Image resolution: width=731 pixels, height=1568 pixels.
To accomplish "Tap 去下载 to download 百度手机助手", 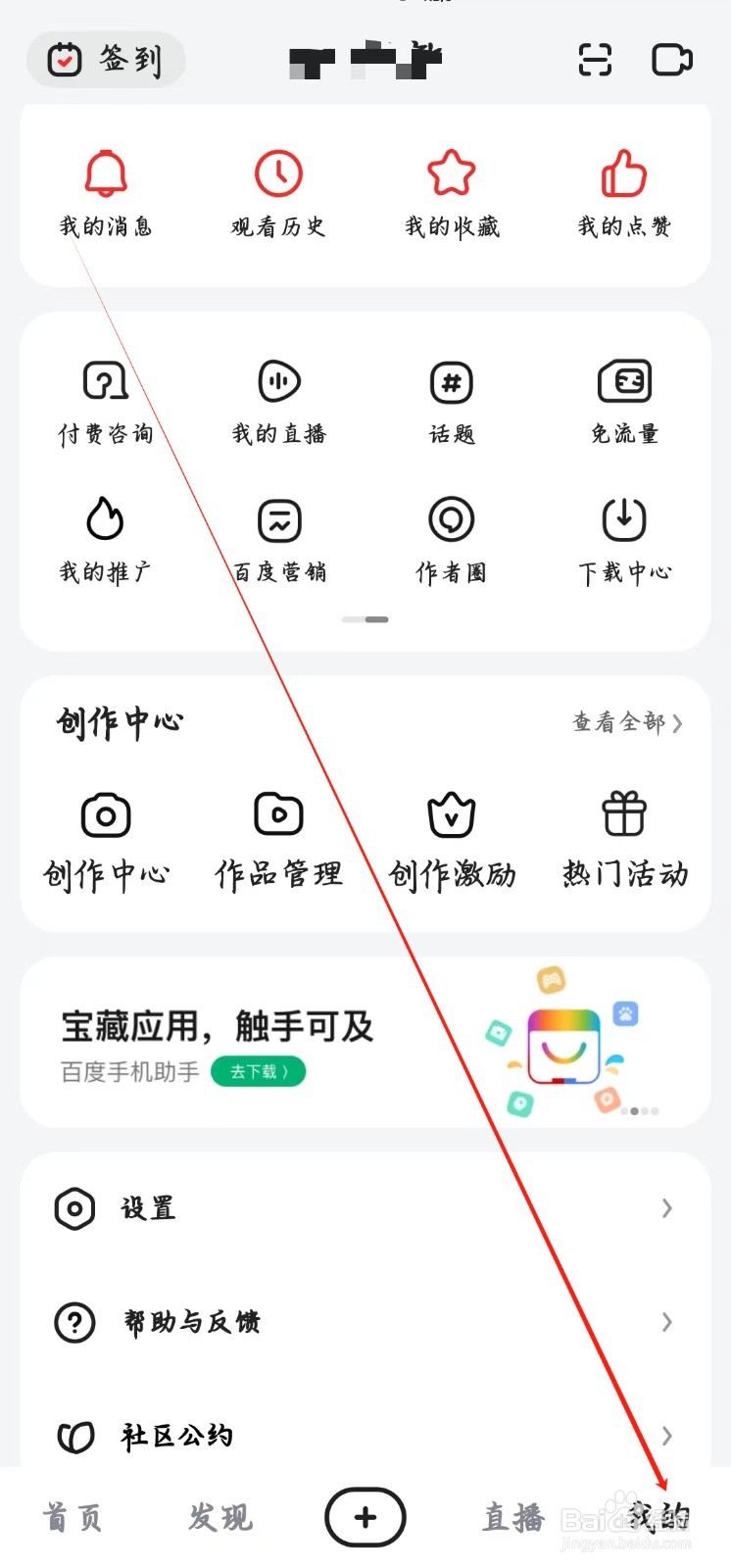I will click(x=258, y=1071).
